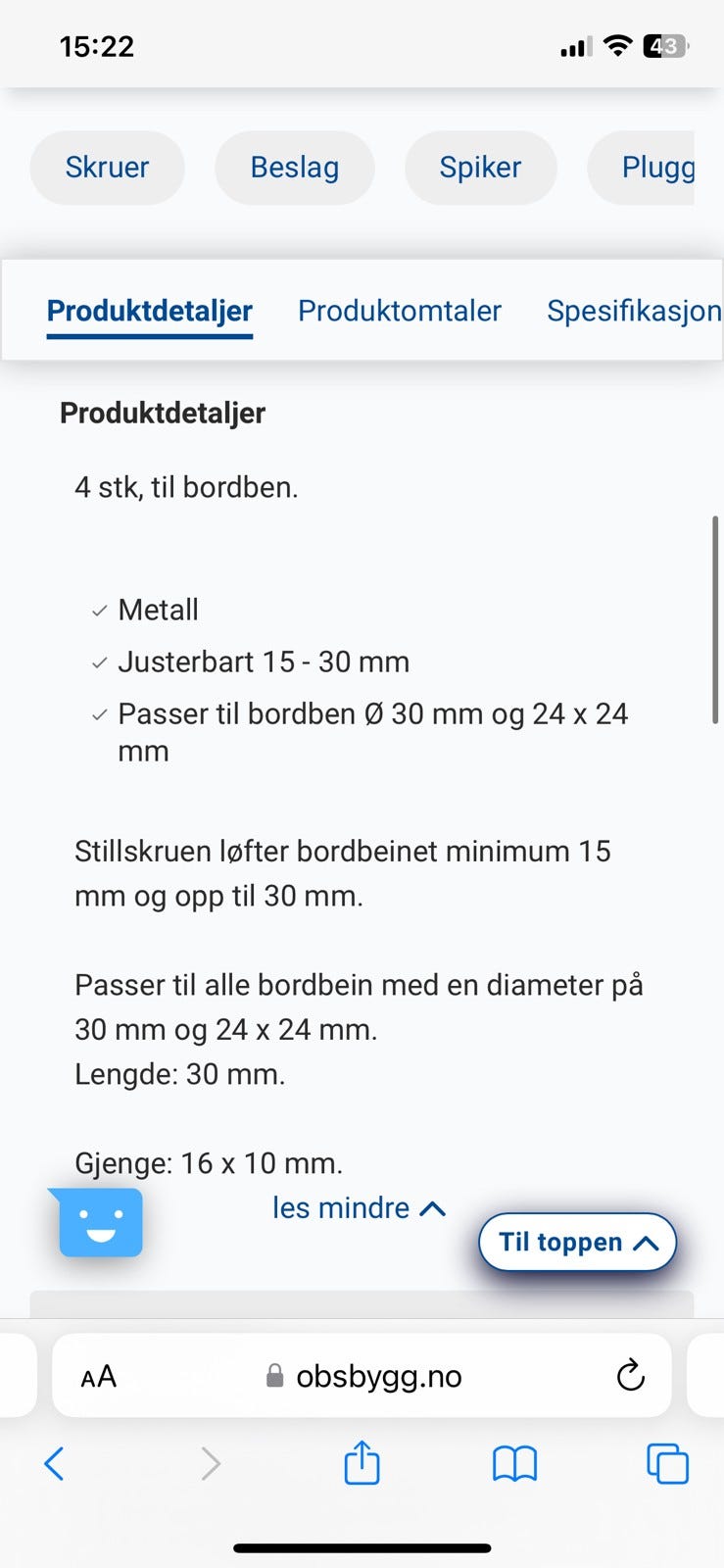Screen dimensions: 724x1568
Task: Expand the Spesifikasjon section
Action: click(633, 311)
